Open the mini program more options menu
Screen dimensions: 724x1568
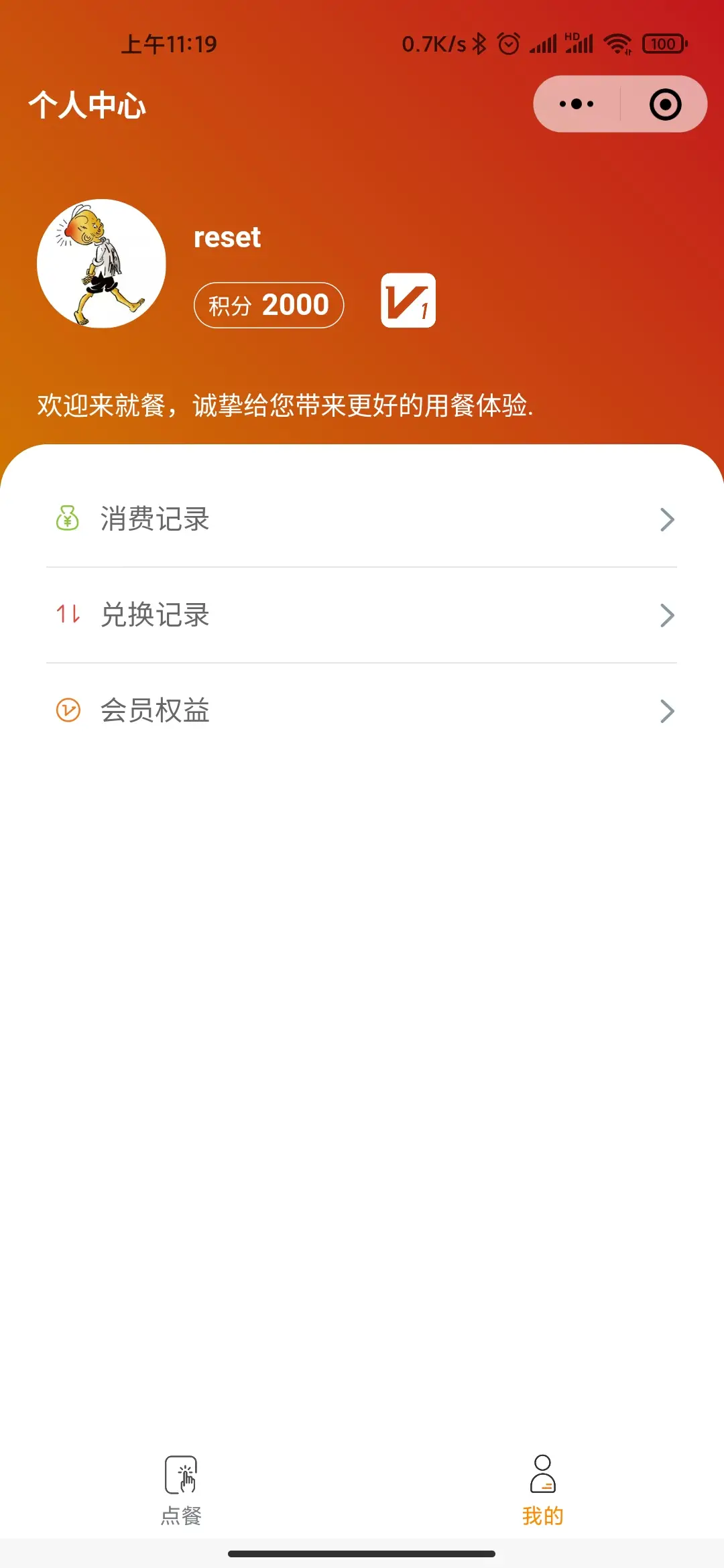pyautogui.click(x=577, y=105)
